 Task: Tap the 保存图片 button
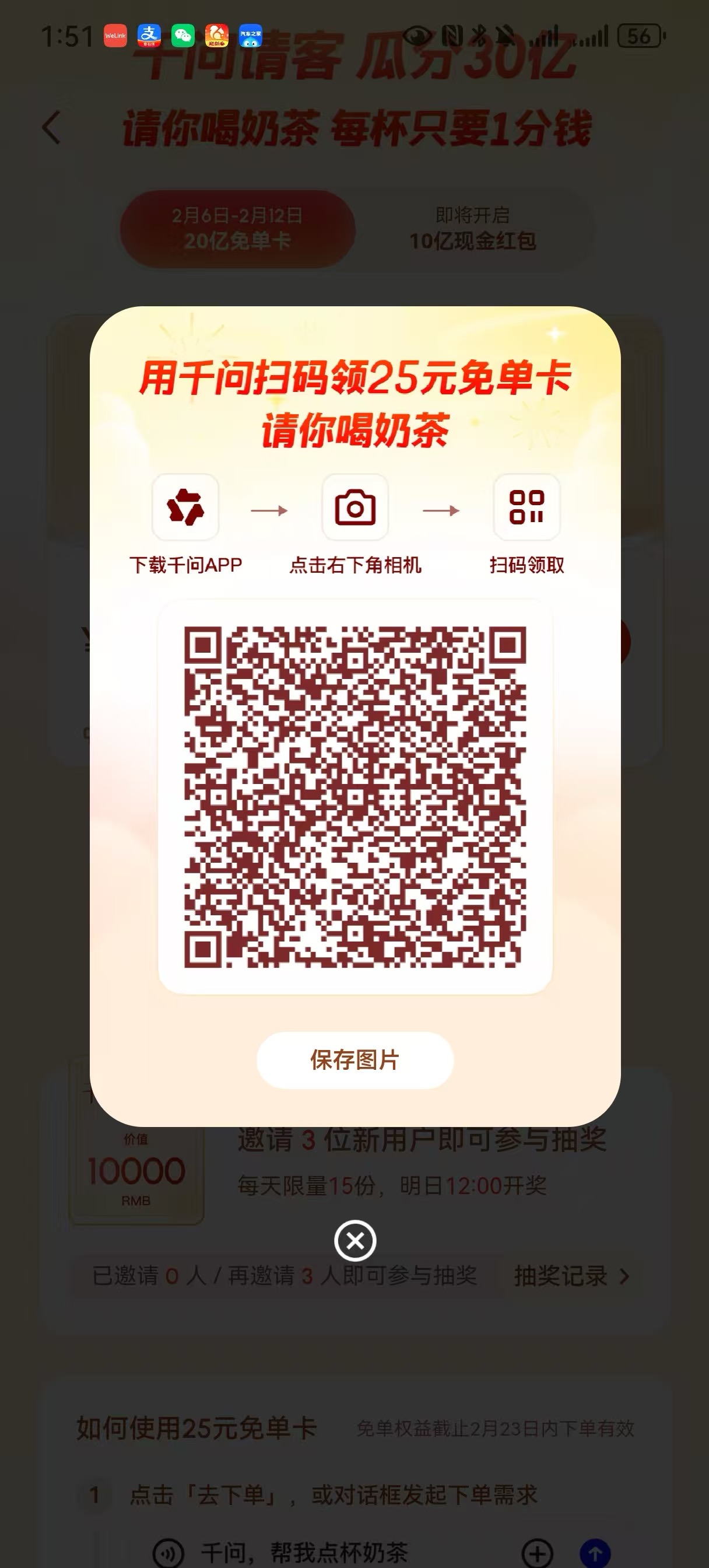point(355,1060)
